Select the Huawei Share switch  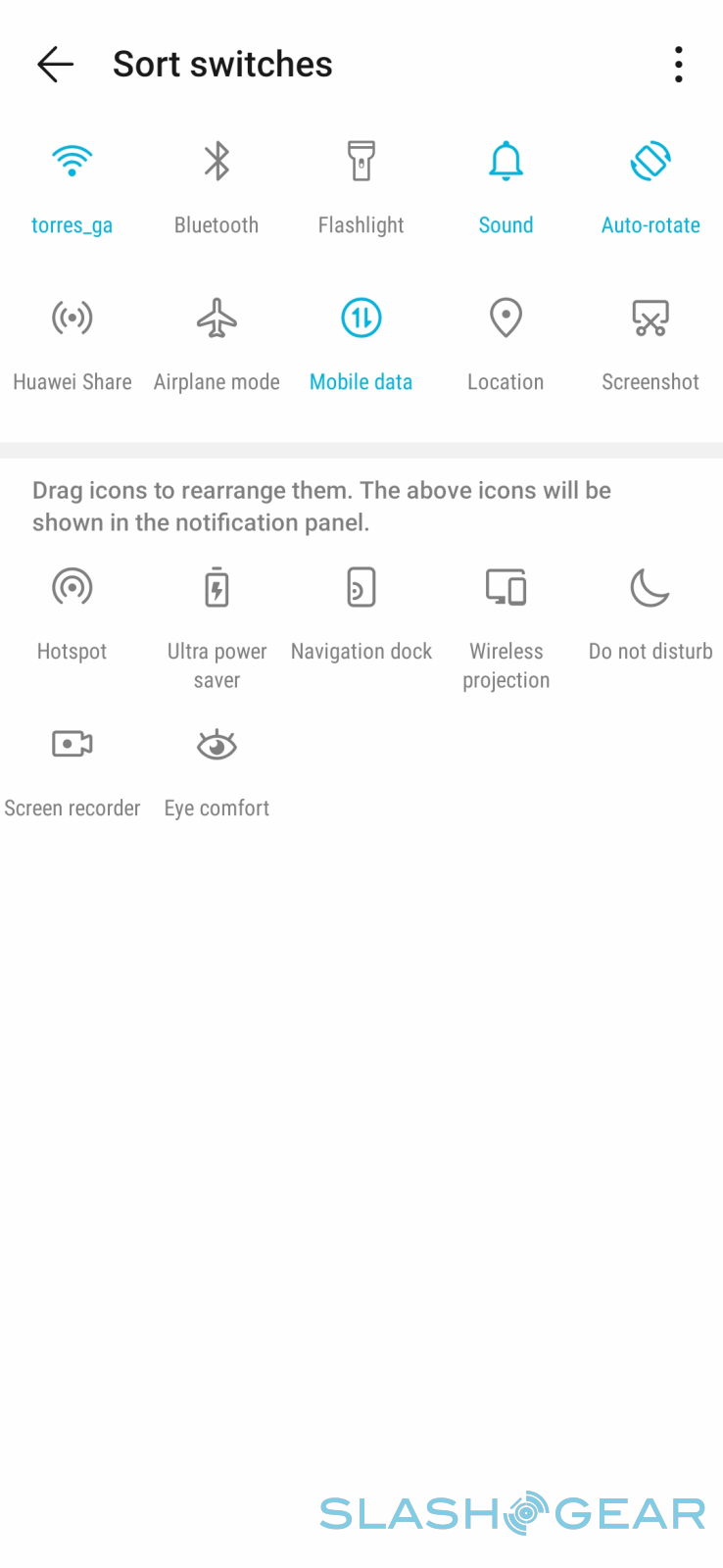pos(72,318)
